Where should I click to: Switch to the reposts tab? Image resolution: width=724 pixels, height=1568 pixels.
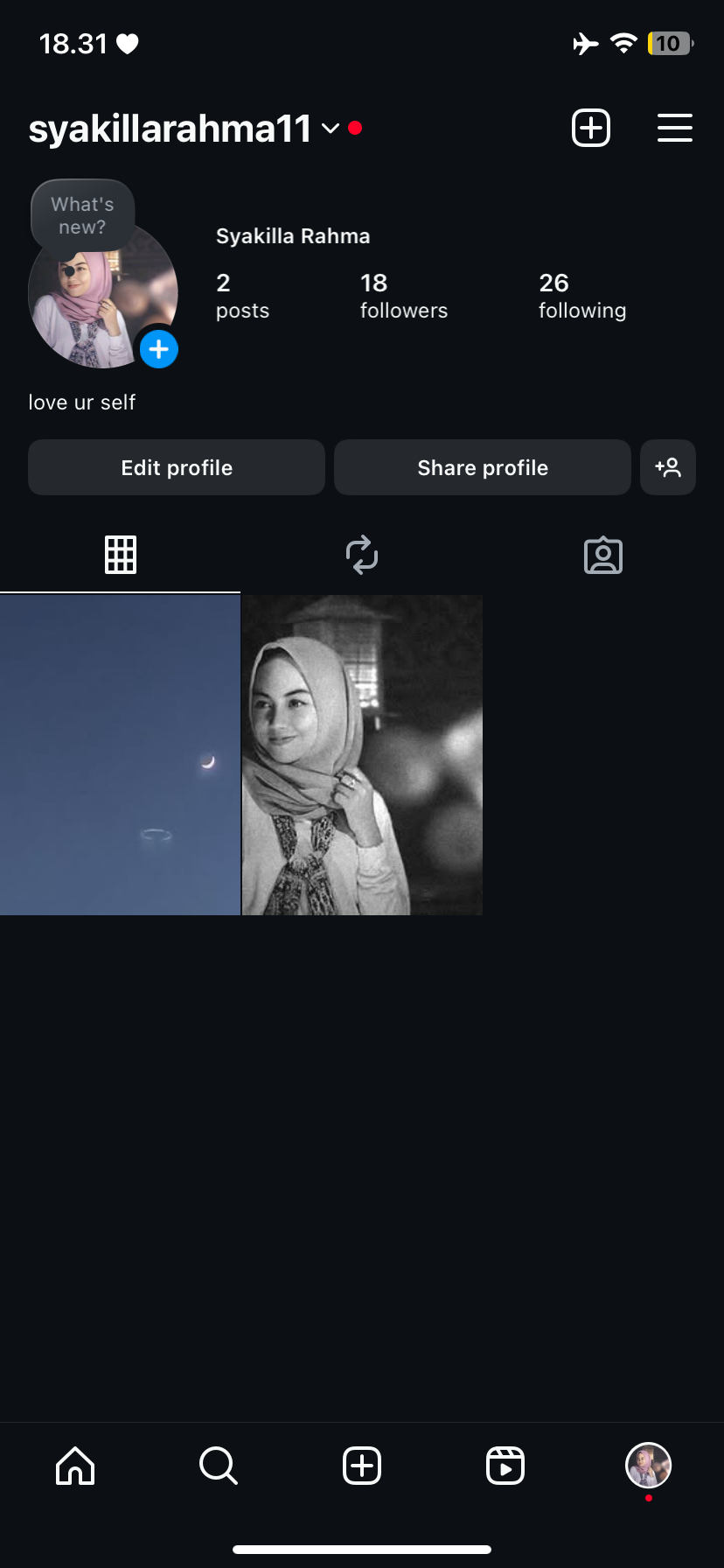(362, 555)
